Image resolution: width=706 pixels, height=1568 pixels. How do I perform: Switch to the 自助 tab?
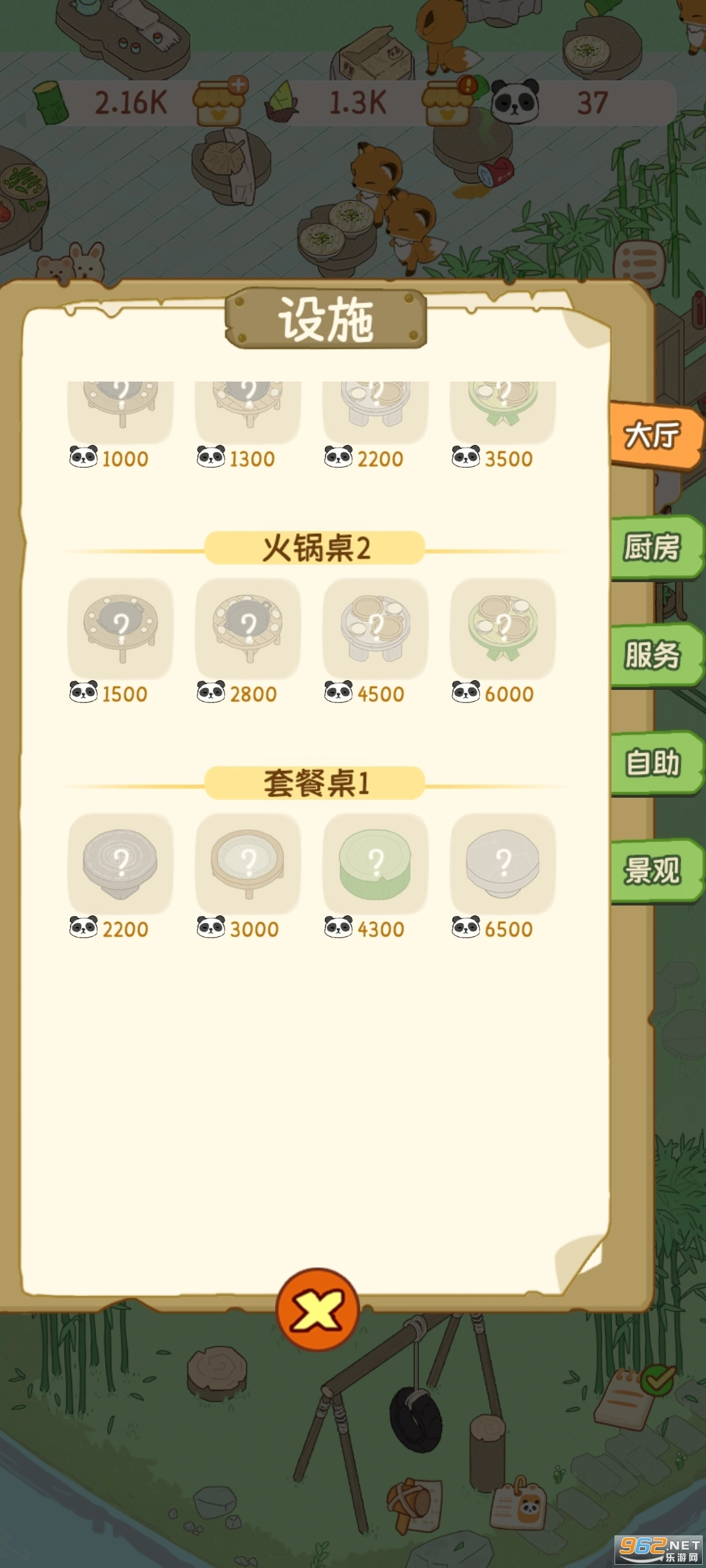pos(654,763)
